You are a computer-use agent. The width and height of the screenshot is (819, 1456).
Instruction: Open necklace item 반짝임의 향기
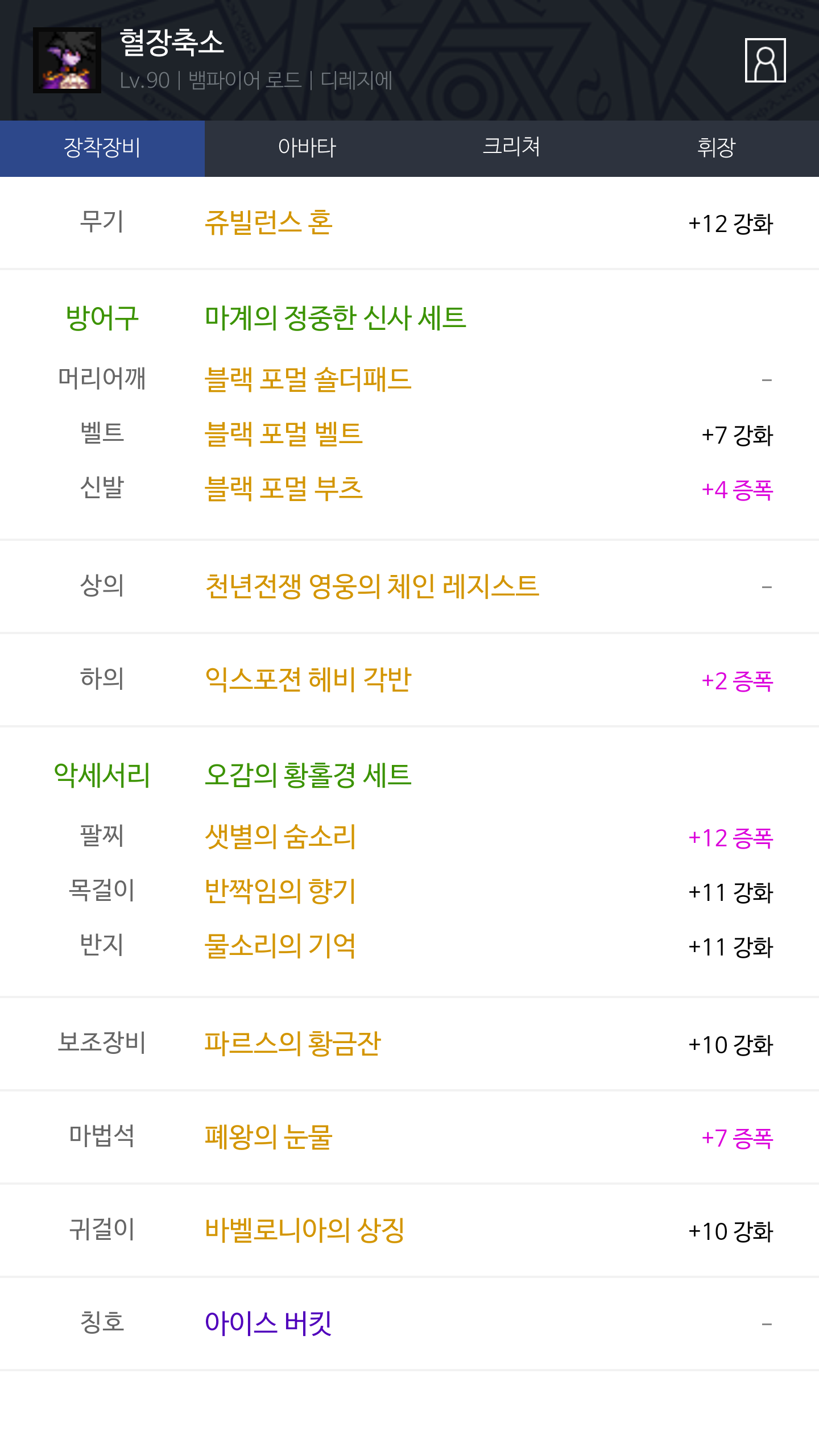coord(280,891)
